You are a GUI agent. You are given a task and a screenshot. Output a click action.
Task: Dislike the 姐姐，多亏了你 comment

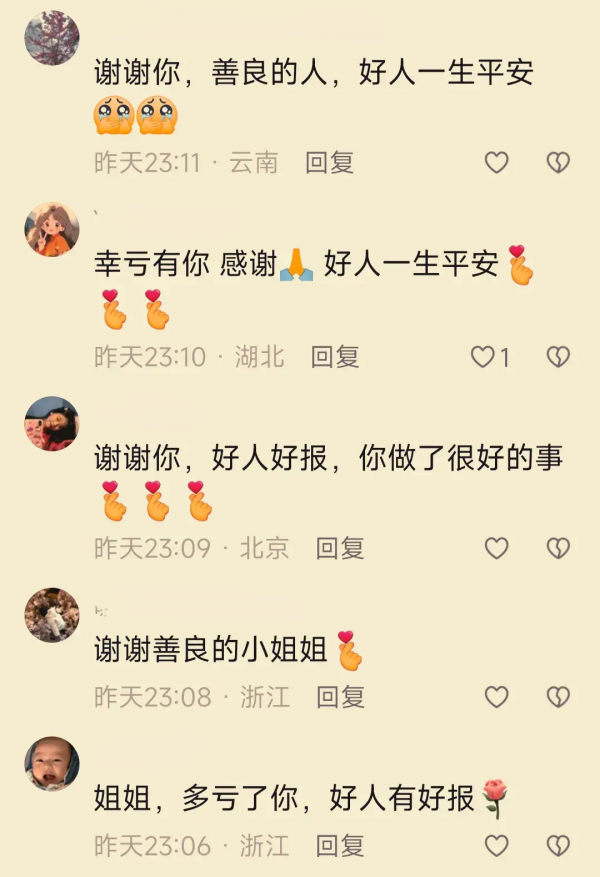[558, 846]
